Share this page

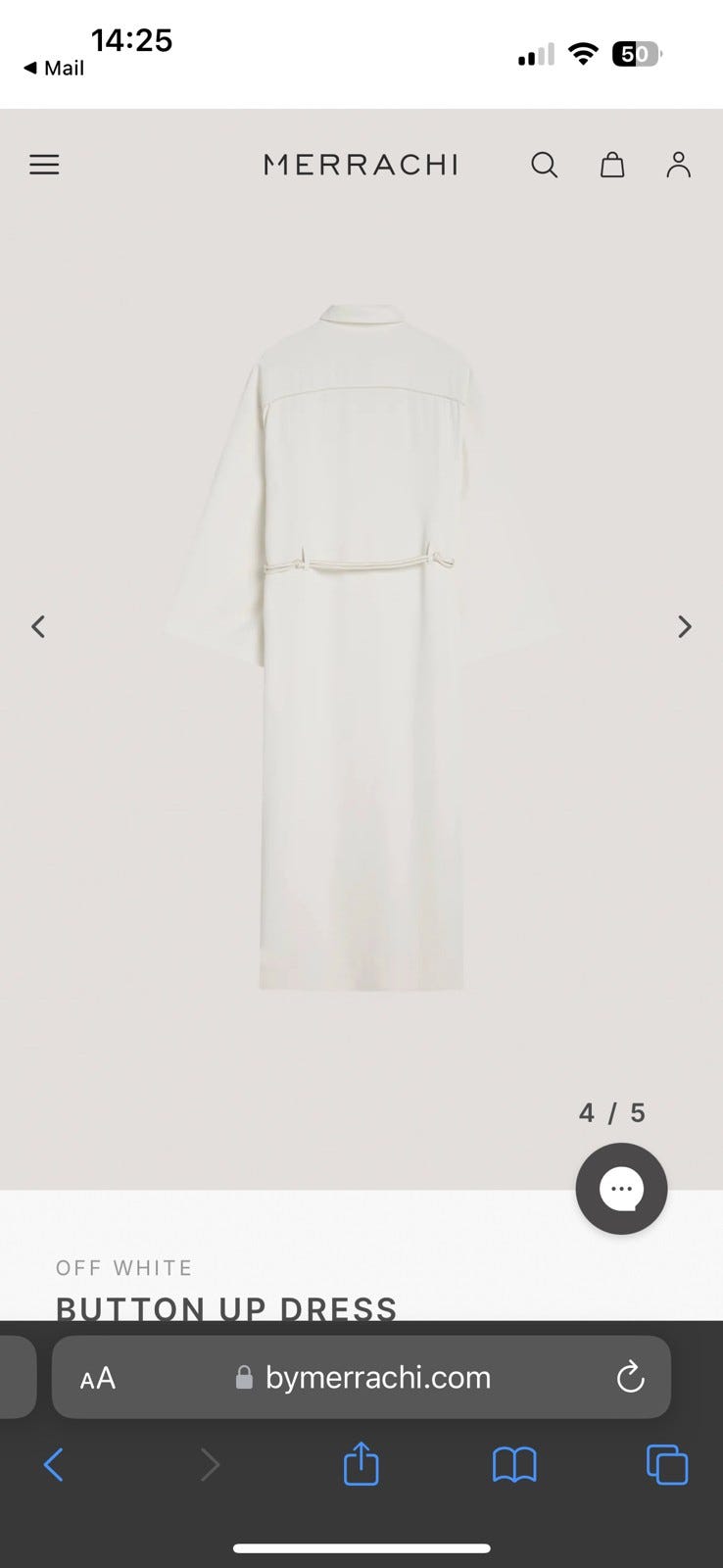361,1464
